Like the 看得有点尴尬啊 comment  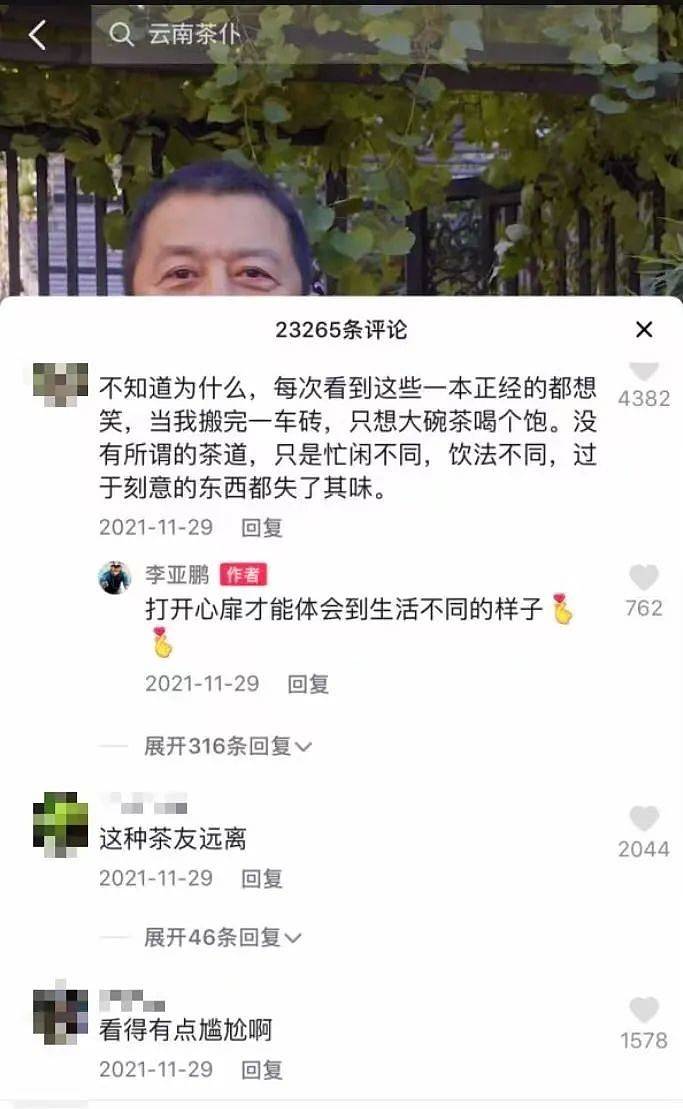tap(644, 1011)
